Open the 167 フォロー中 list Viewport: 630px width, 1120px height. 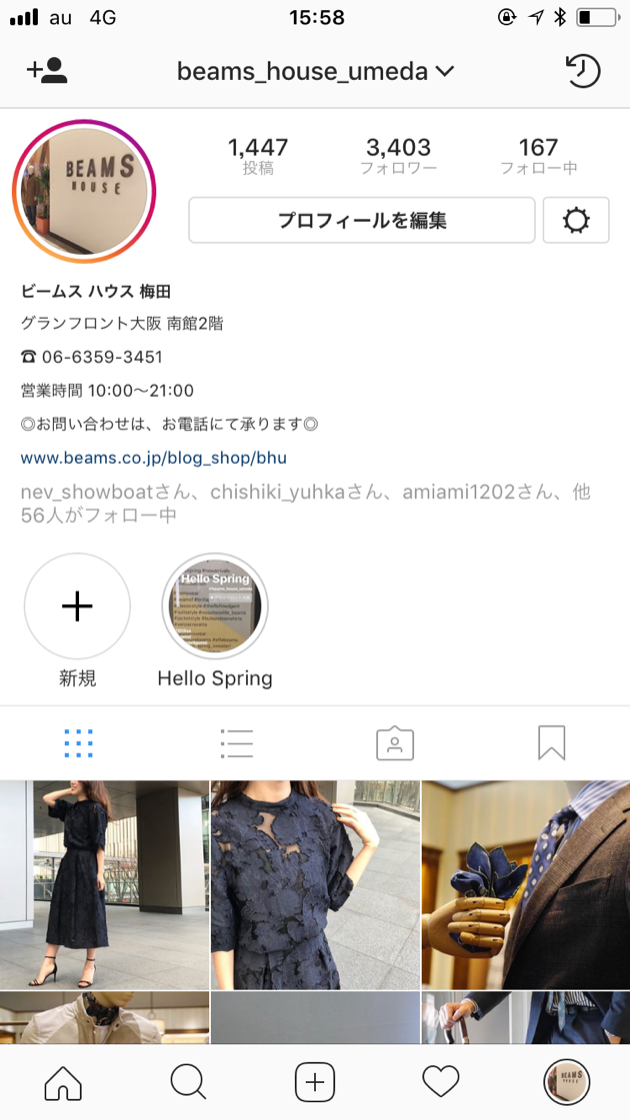[x=538, y=157]
